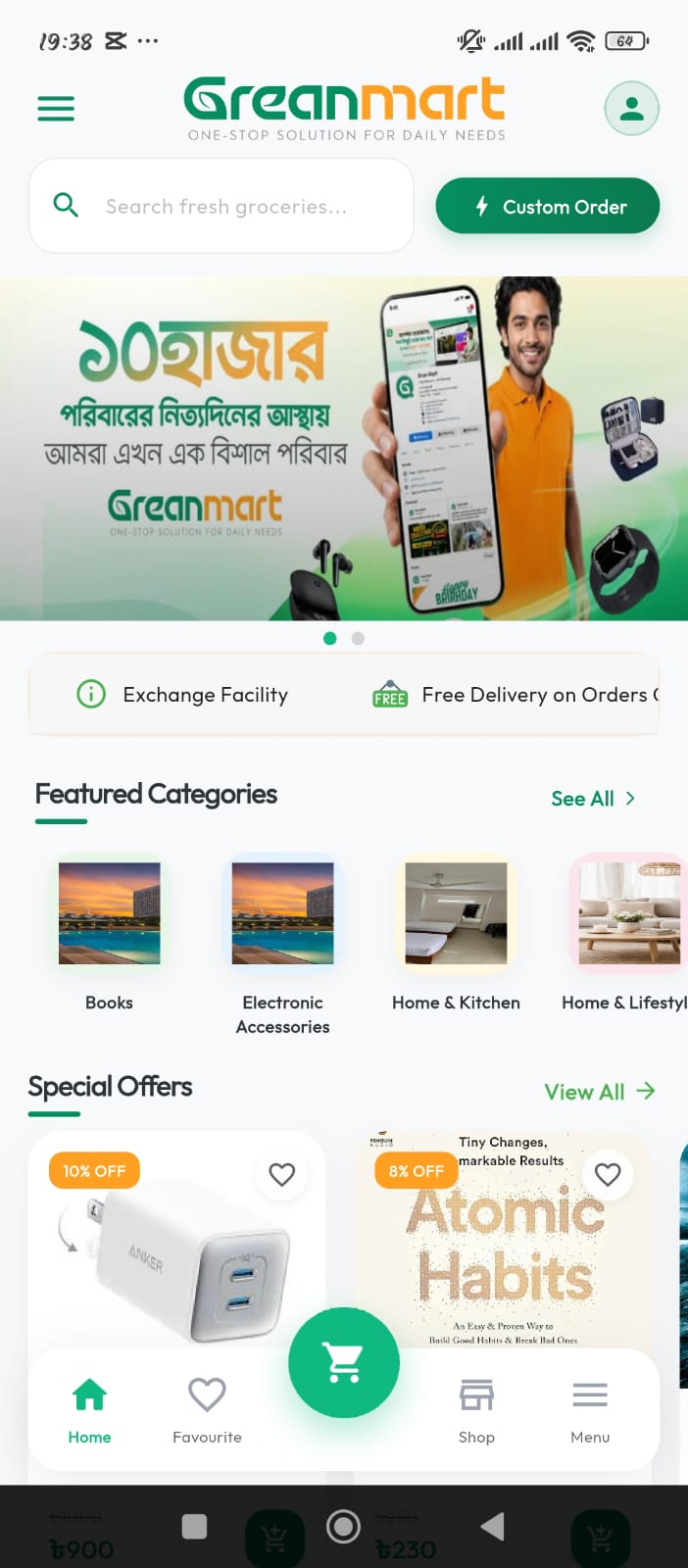Open the Electronic Accessories category
This screenshot has height=1568, width=688.
[x=282, y=947]
